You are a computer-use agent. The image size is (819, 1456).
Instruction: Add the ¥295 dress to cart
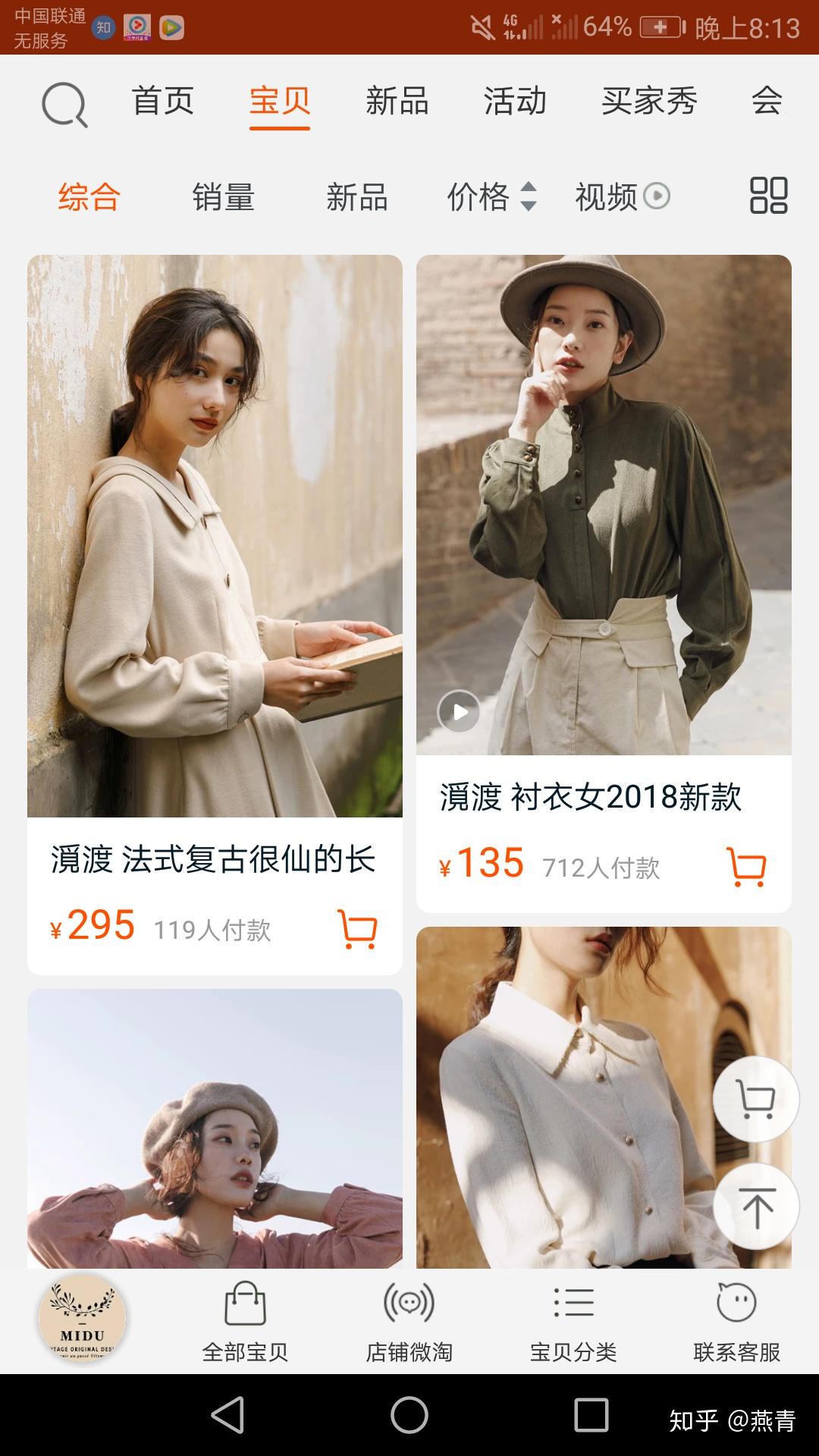coord(357,929)
